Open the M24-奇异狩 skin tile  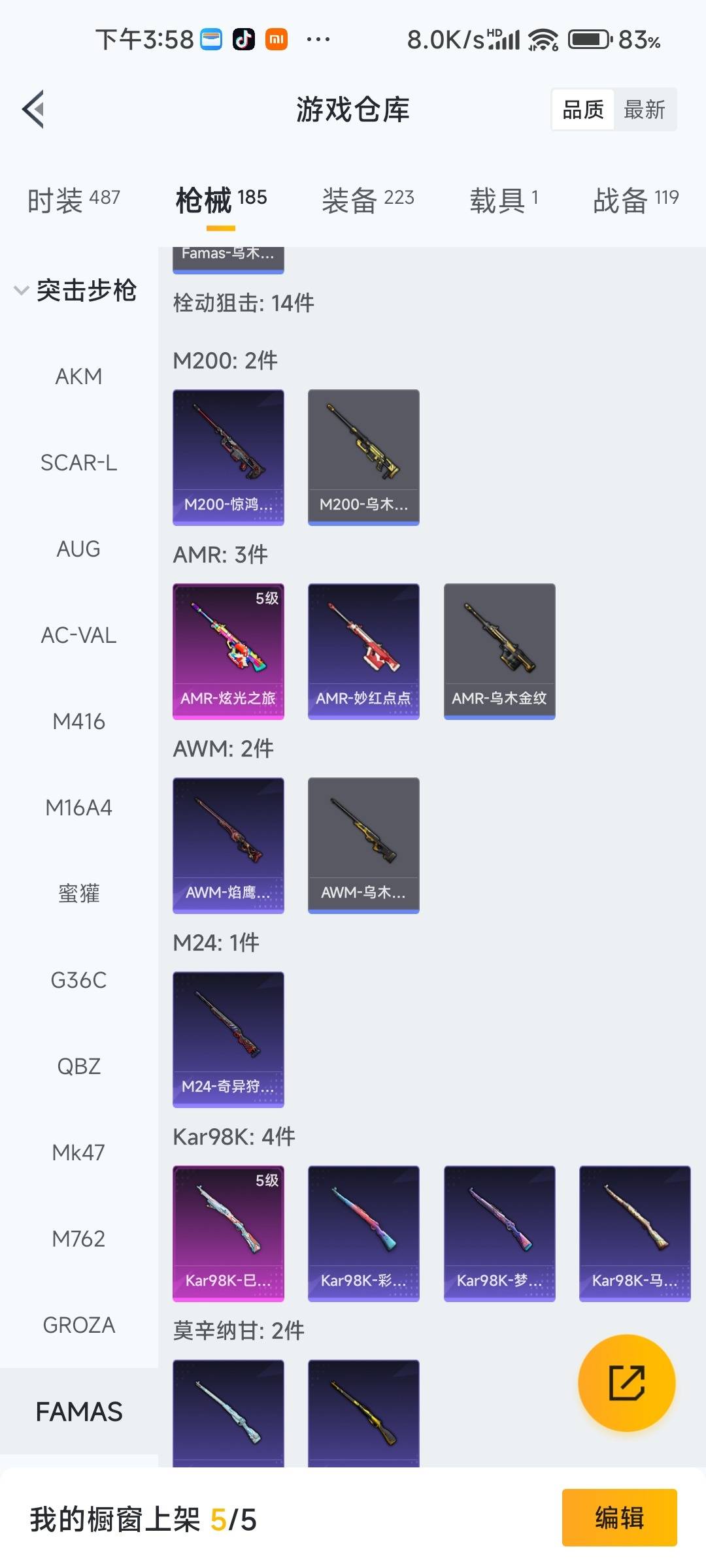pos(228,1039)
